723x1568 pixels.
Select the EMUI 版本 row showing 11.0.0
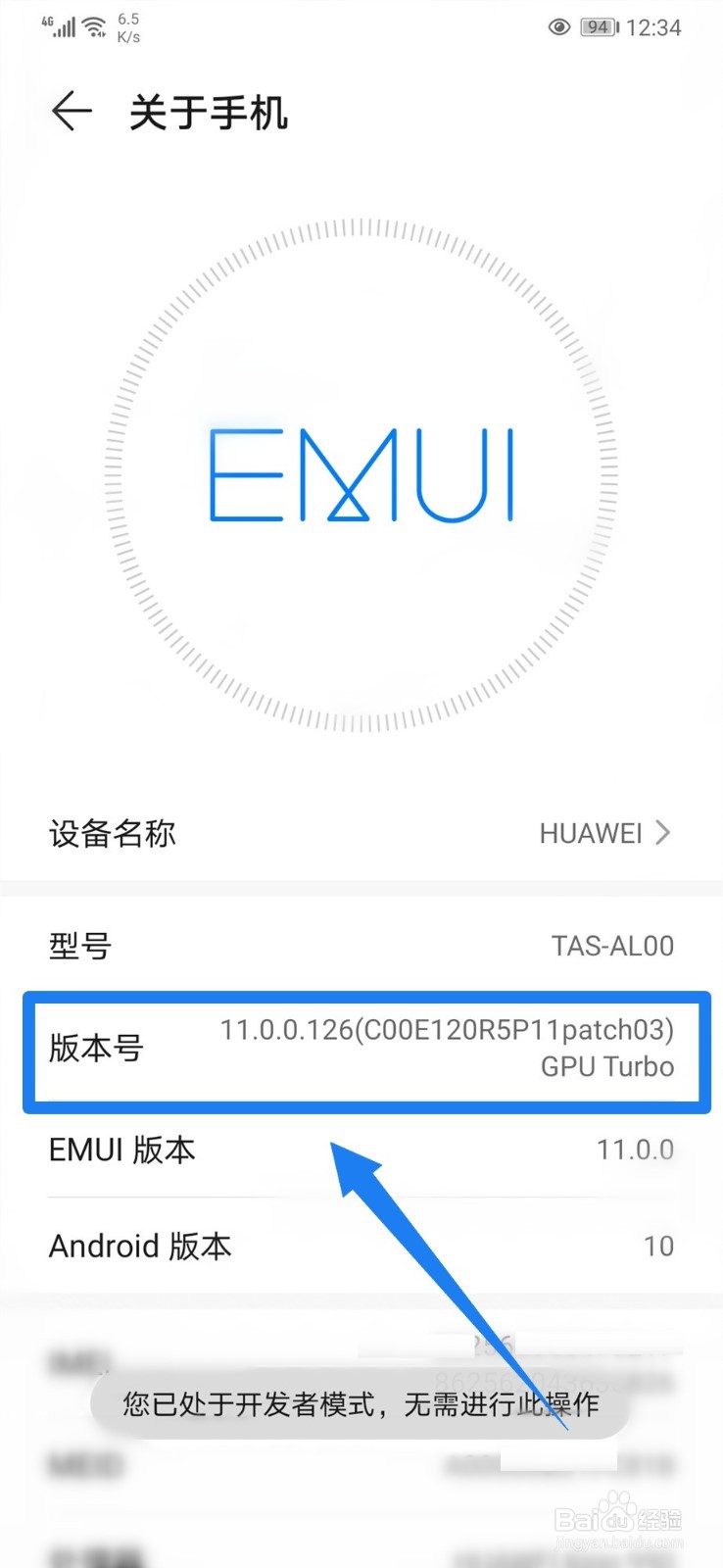pyautogui.click(x=362, y=1151)
